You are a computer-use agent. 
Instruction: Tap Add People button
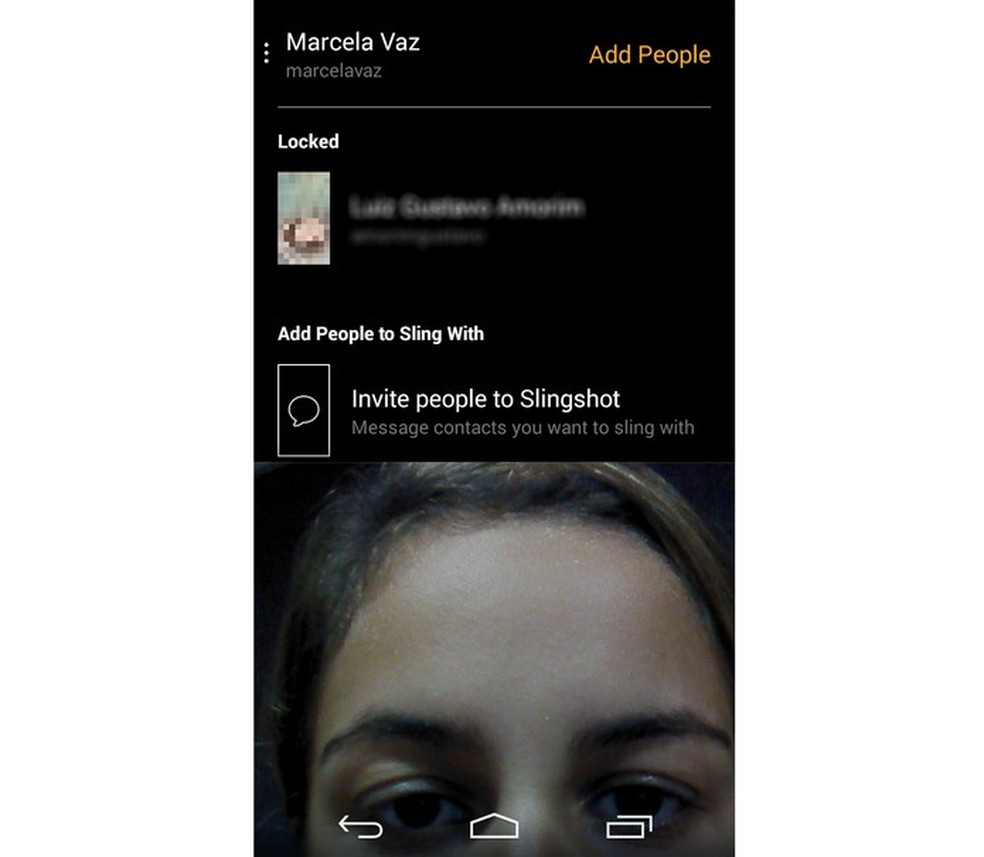click(649, 55)
